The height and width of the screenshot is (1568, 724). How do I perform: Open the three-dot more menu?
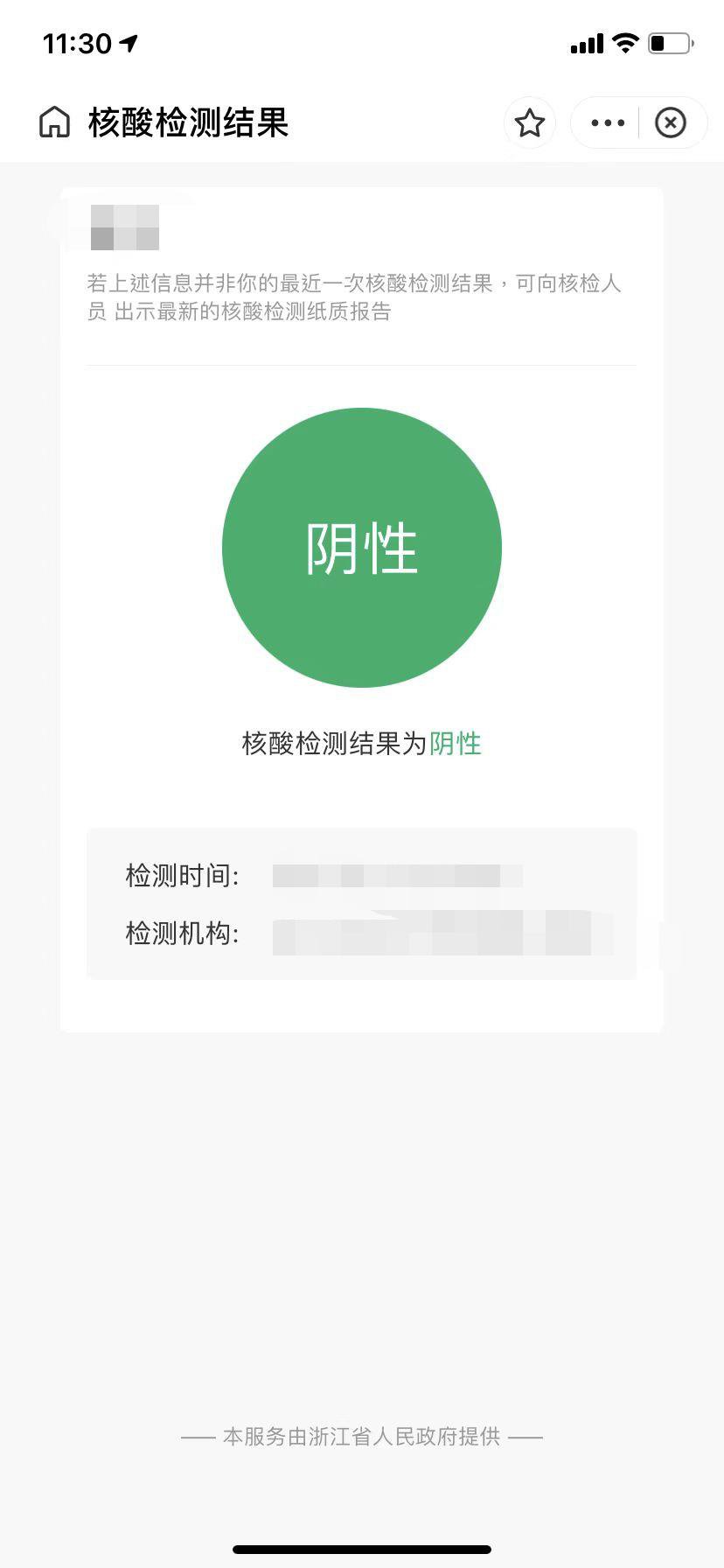(x=608, y=123)
